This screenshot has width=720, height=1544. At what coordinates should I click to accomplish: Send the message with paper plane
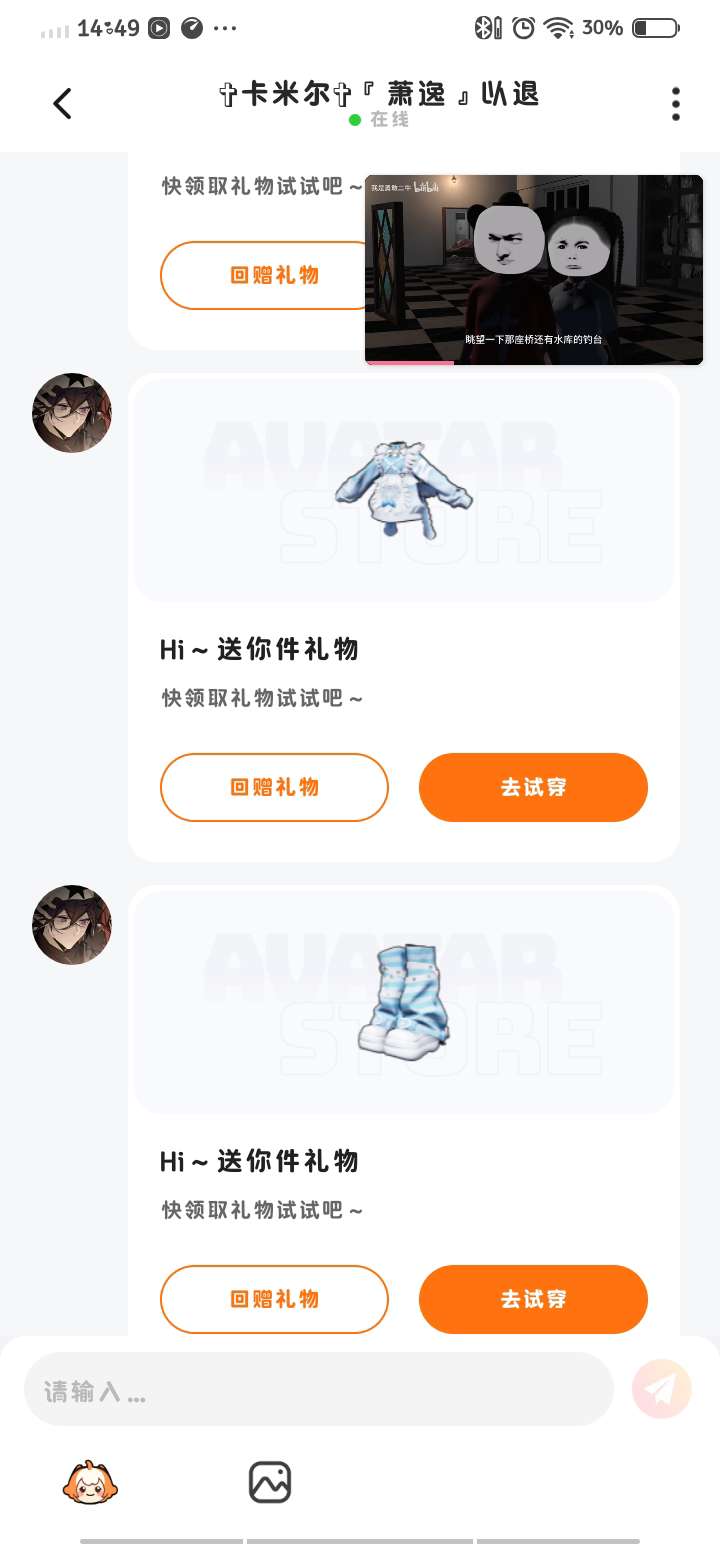tap(661, 1389)
